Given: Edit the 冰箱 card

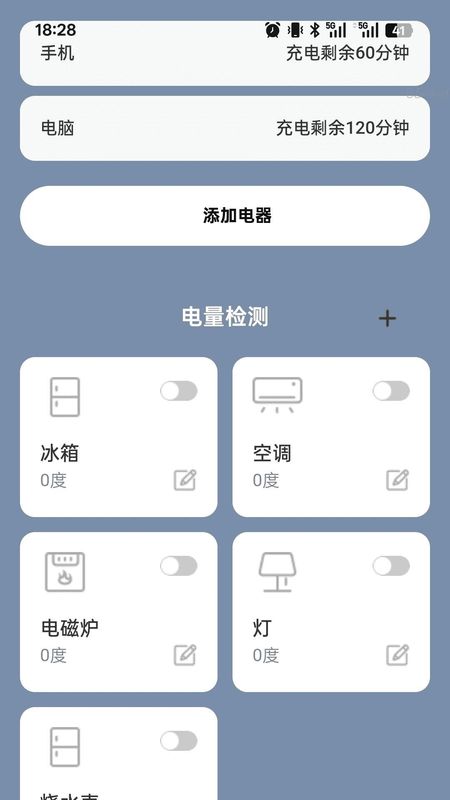Looking at the screenshot, I should click(185, 480).
